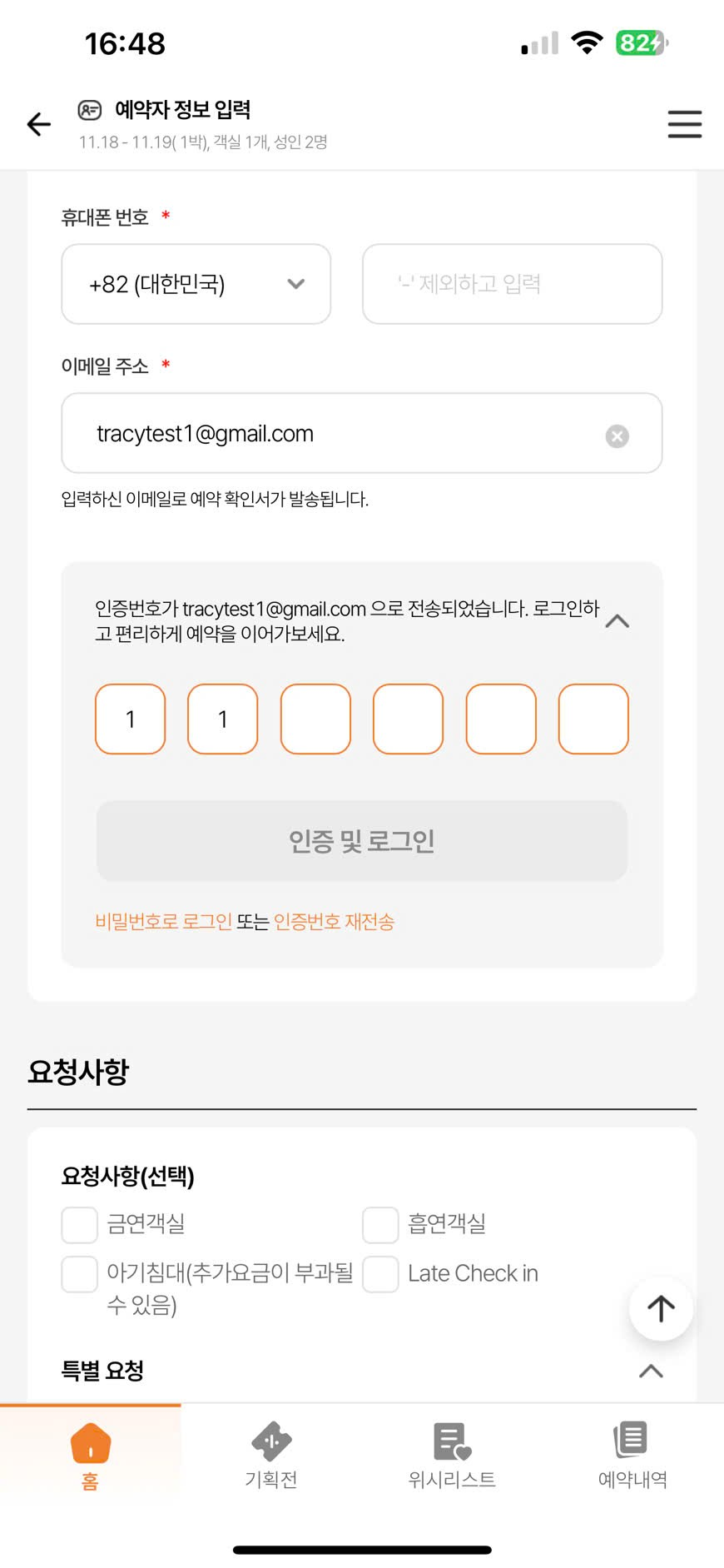The height and width of the screenshot is (1568, 724).
Task: Select the third verification code box
Action: point(315,719)
